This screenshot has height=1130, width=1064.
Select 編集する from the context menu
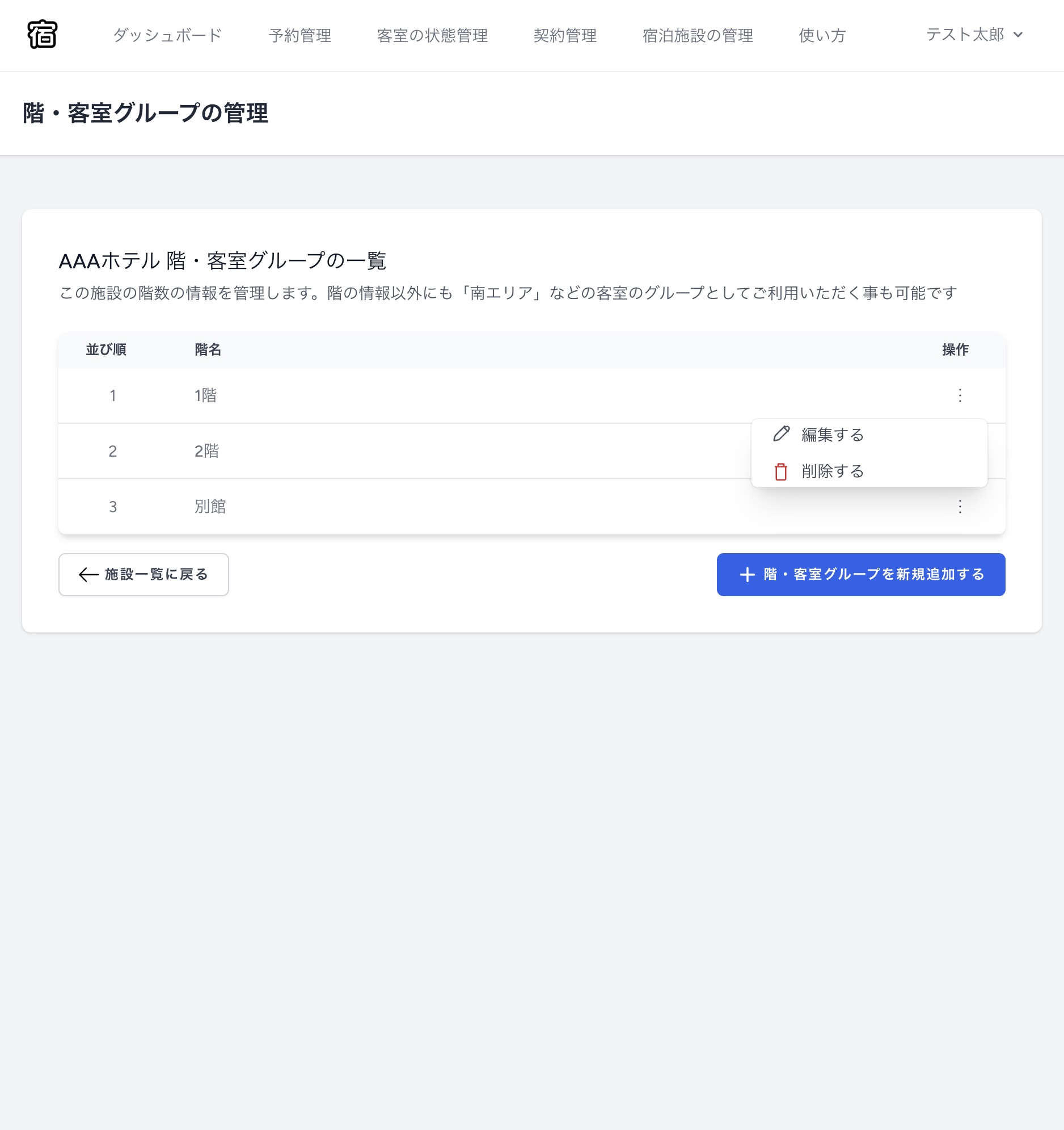point(831,435)
